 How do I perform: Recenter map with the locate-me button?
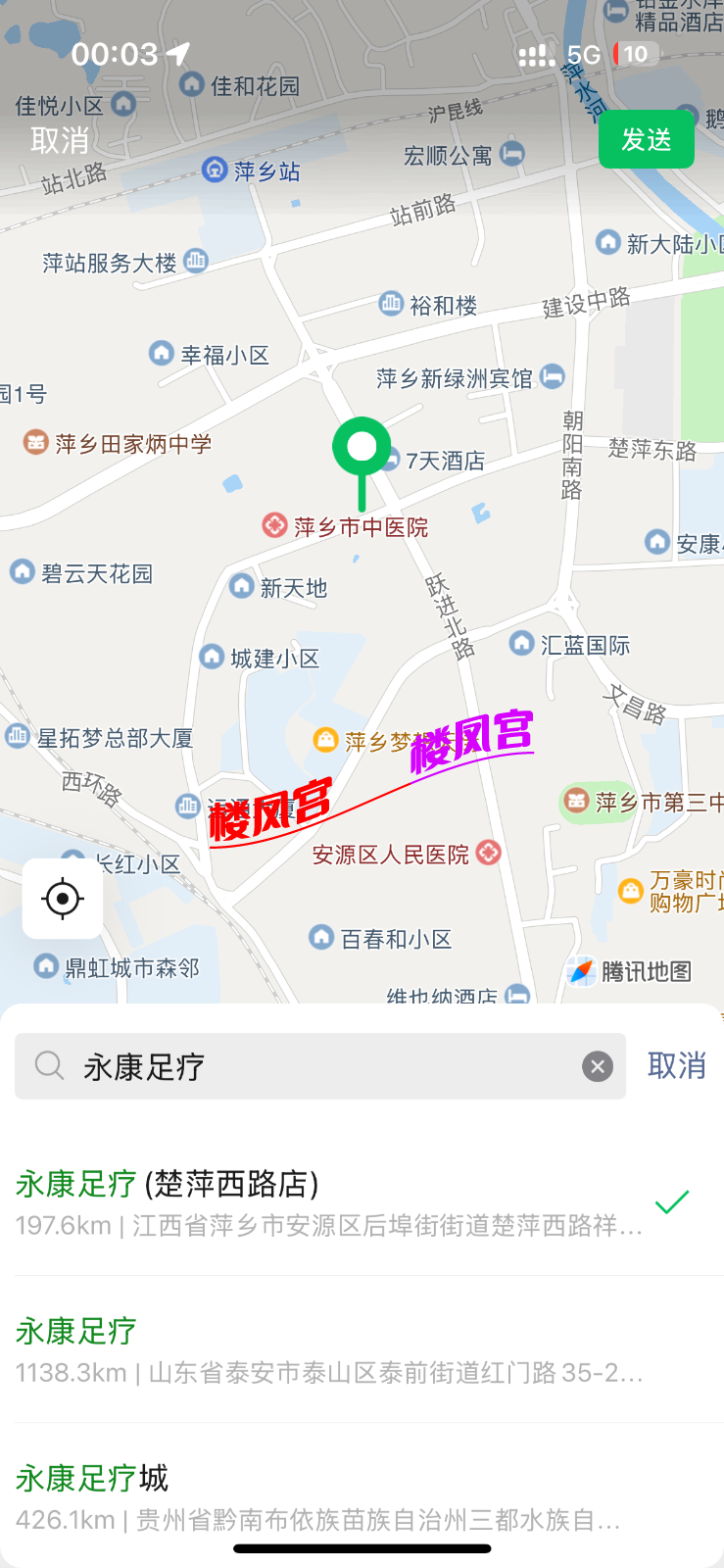click(x=63, y=899)
